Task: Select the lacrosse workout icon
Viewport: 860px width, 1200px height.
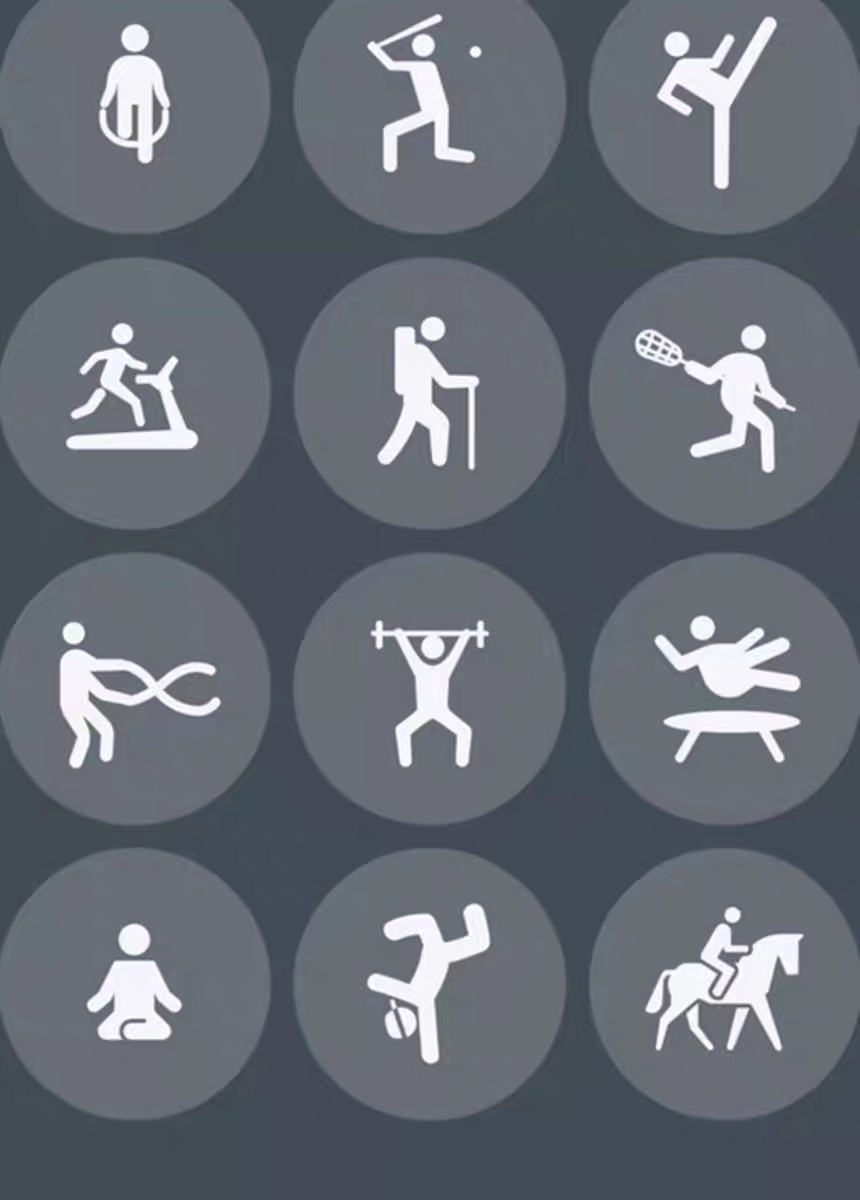Action: 723,395
